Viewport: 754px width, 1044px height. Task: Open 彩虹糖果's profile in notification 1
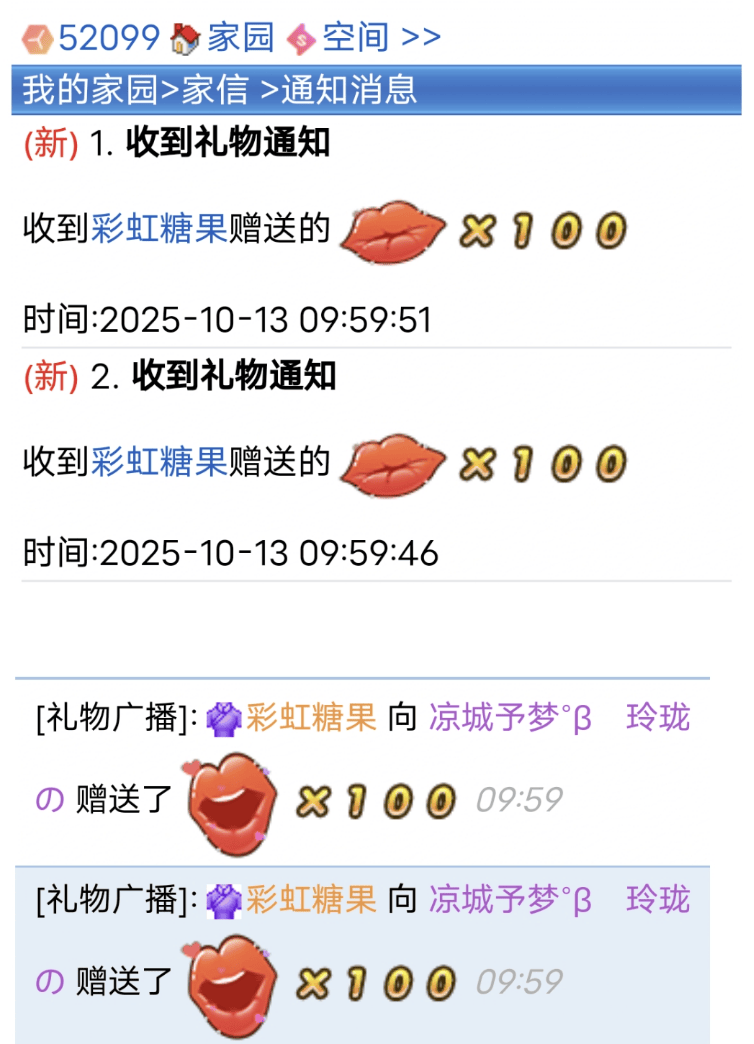pos(160,229)
